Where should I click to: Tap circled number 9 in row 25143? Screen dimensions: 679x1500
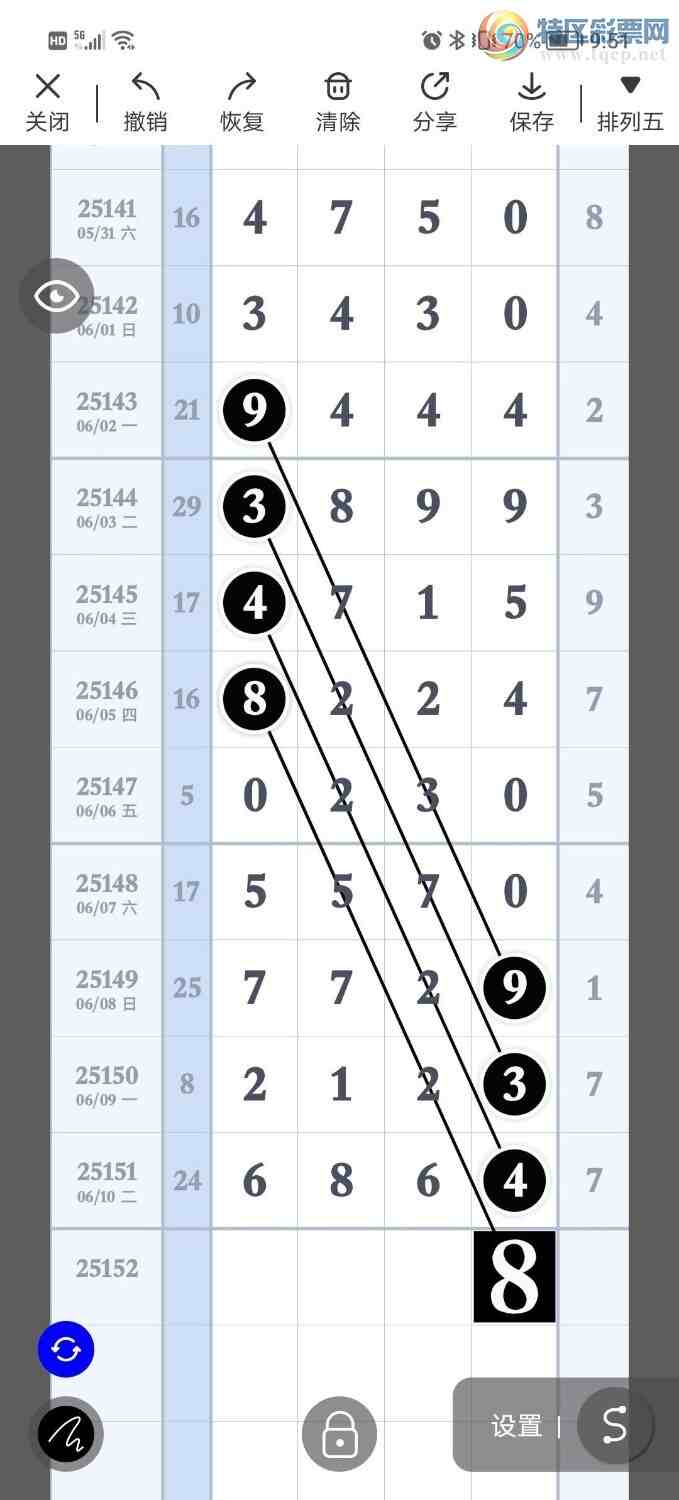click(x=254, y=410)
